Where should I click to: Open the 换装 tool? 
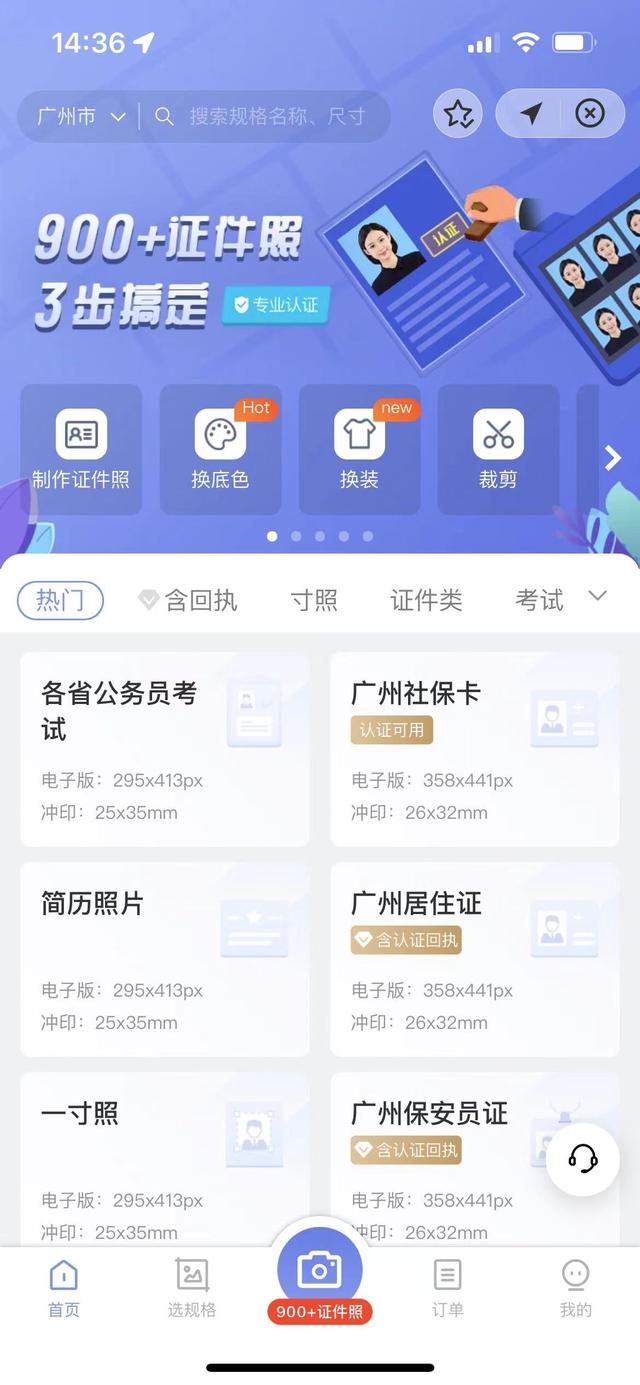359,449
